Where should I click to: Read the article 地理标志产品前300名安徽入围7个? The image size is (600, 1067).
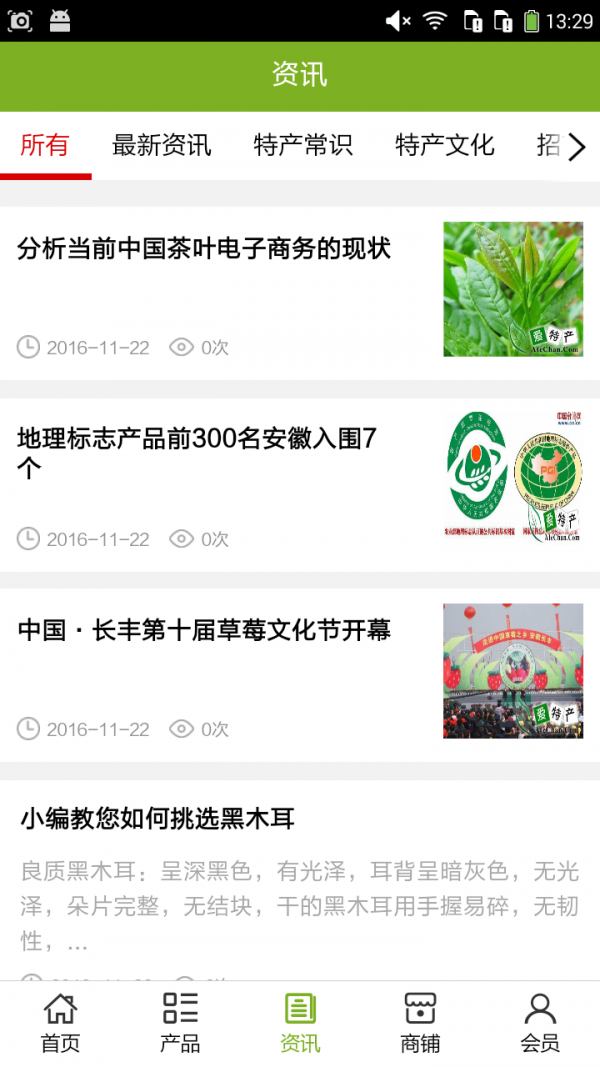[x=198, y=453]
